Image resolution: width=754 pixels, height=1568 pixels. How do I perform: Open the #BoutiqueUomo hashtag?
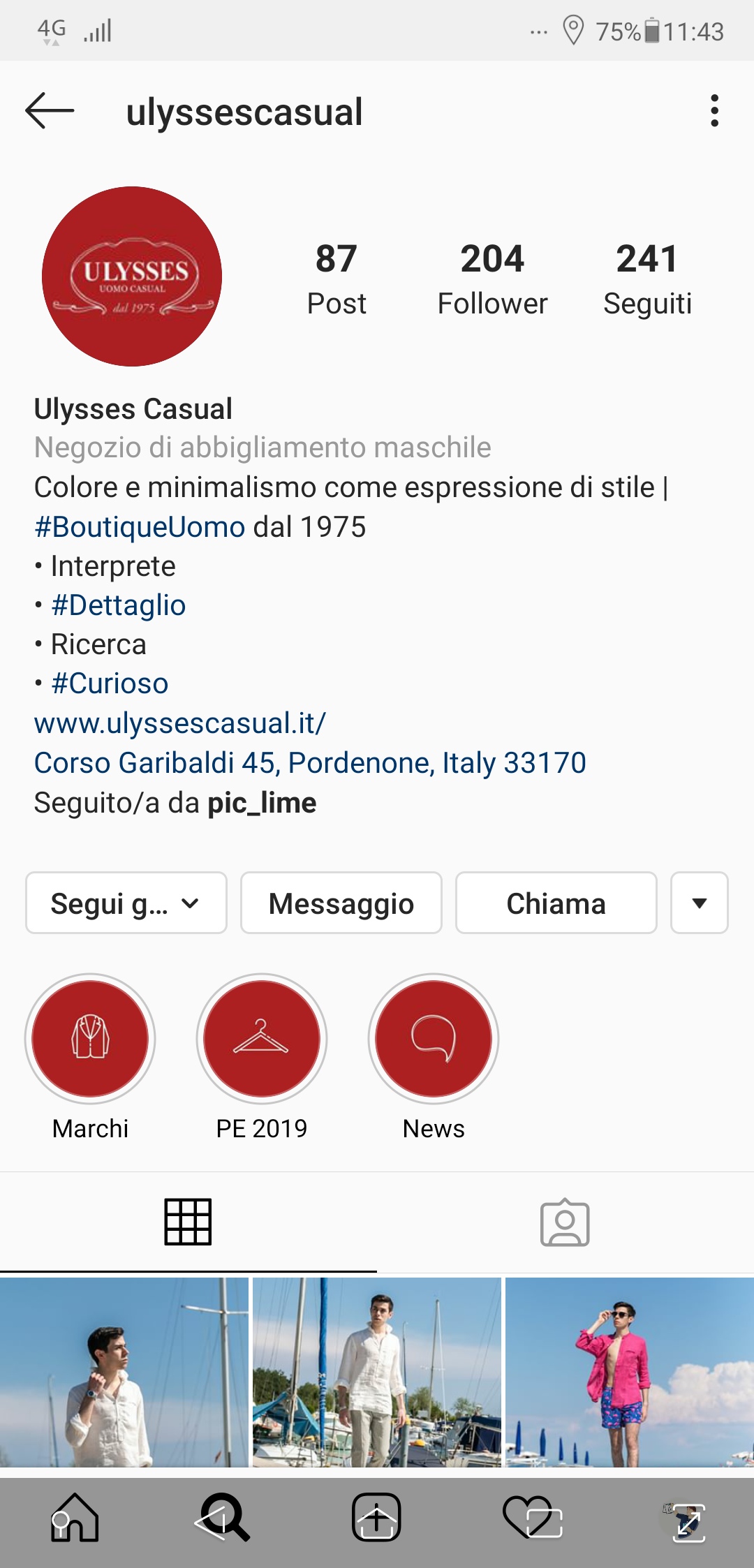[x=140, y=527]
